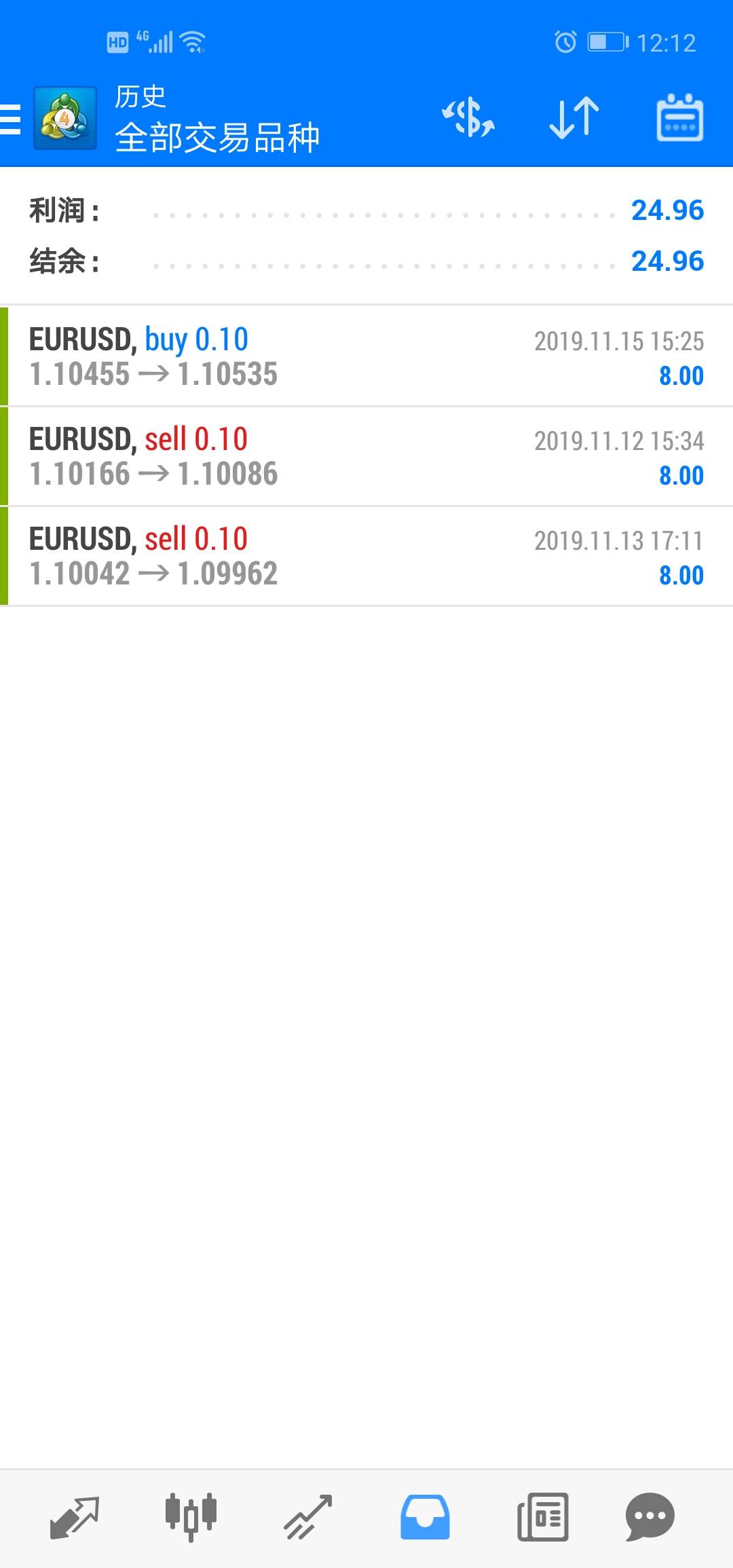
Task: Switch to the quotes tab
Action: click(75, 1516)
